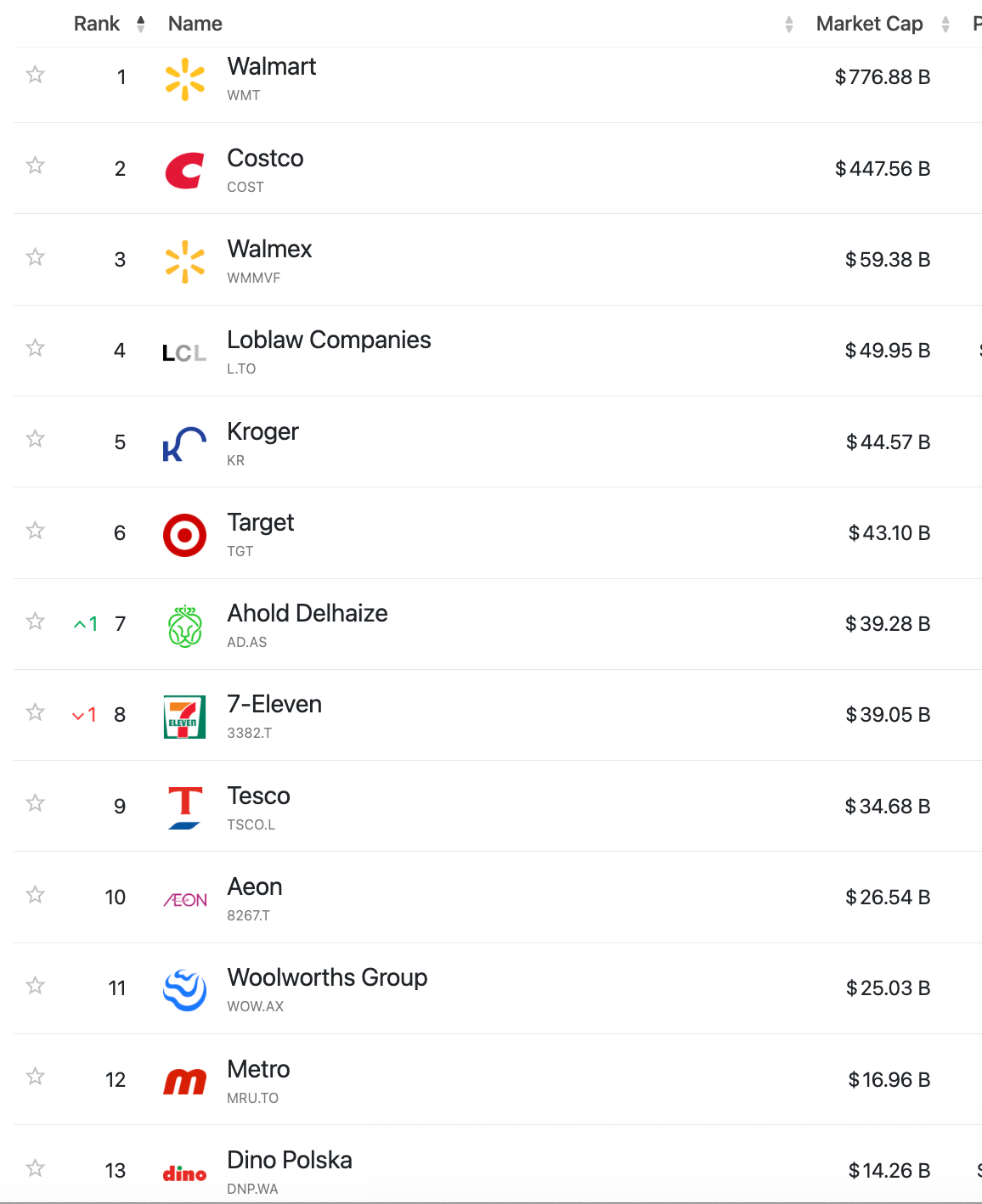View the Walmex company page
Image resolution: width=982 pixels, height=1204 pixels.
click(x=269, y=250)
